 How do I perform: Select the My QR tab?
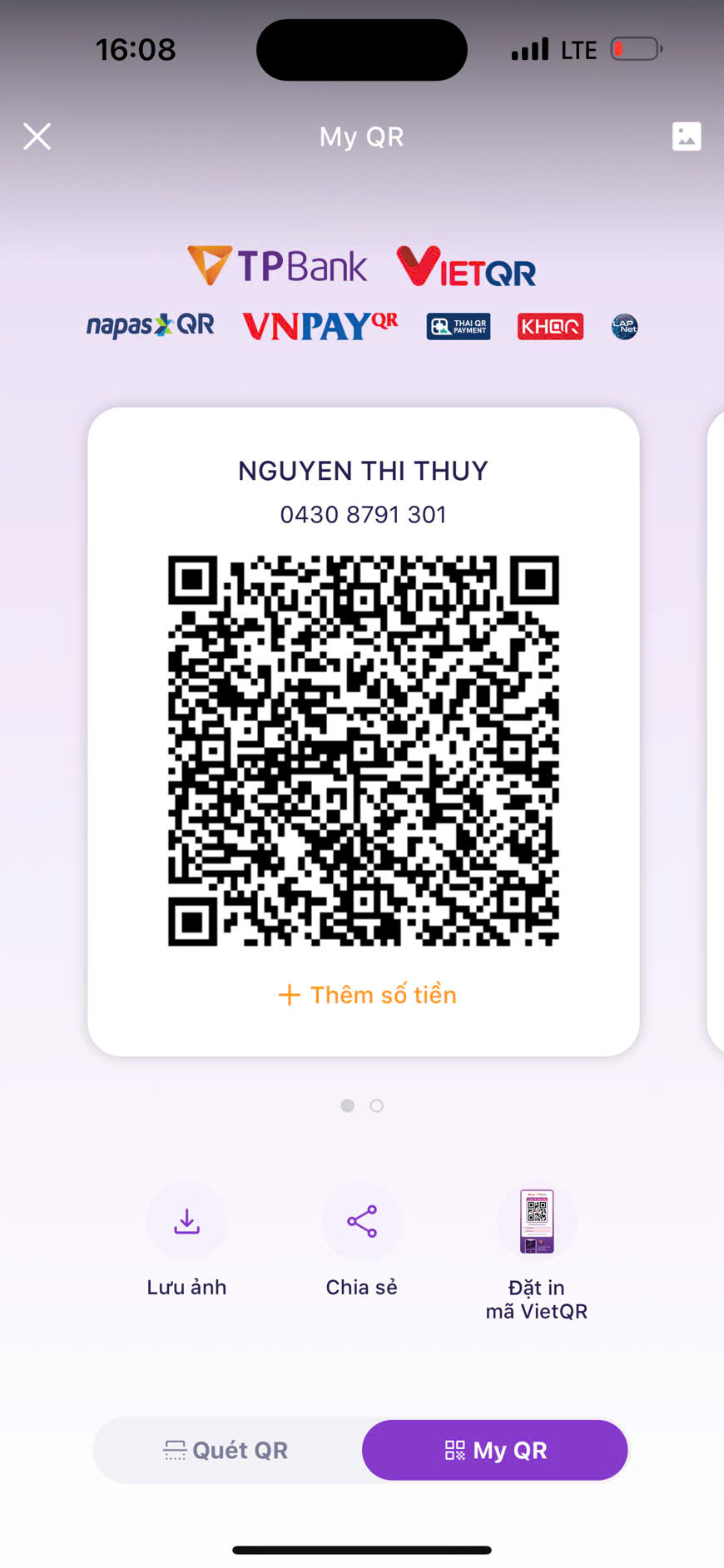click(495, 1450)
